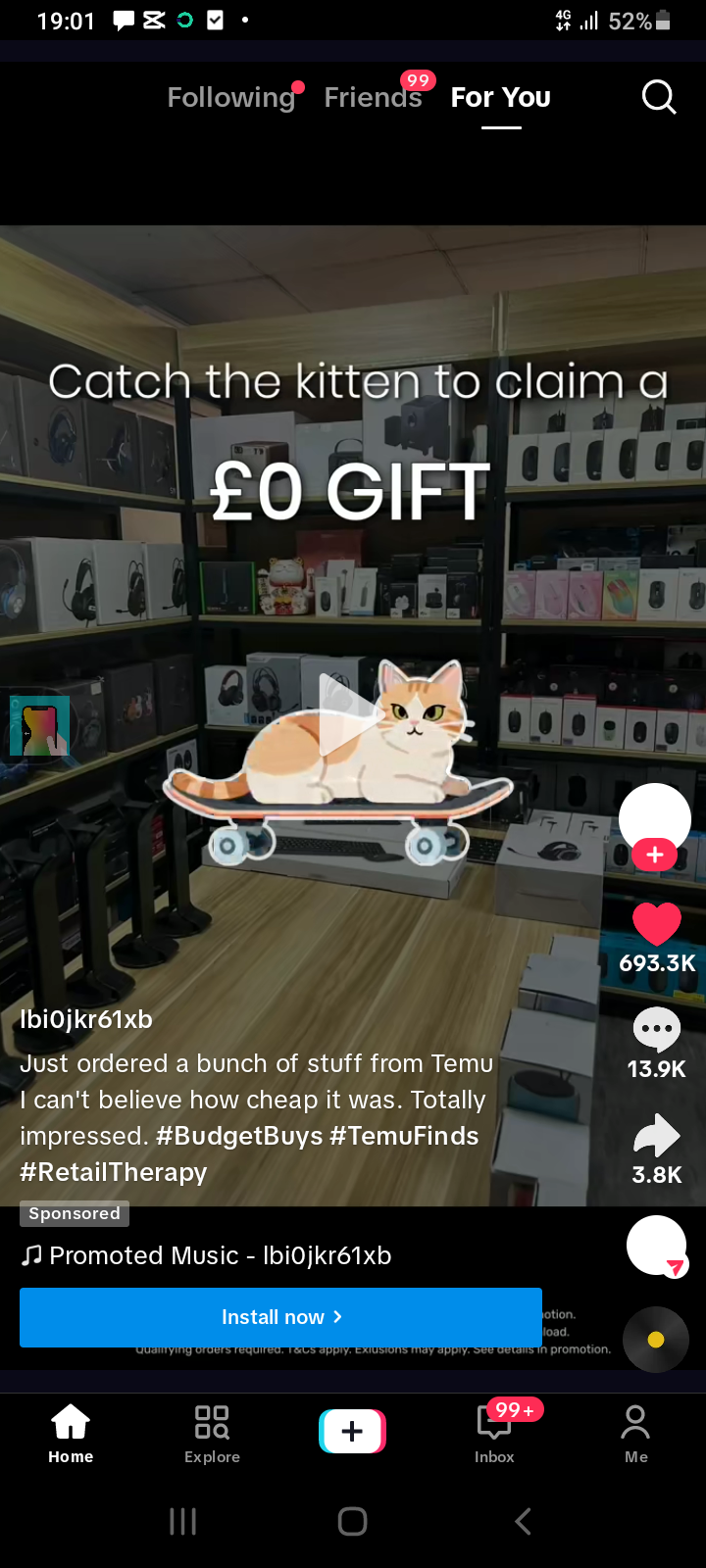This screenshot has height=1568, width=706.
Task: Switch to the Friends tab
Action: click(x=373, y=97)
